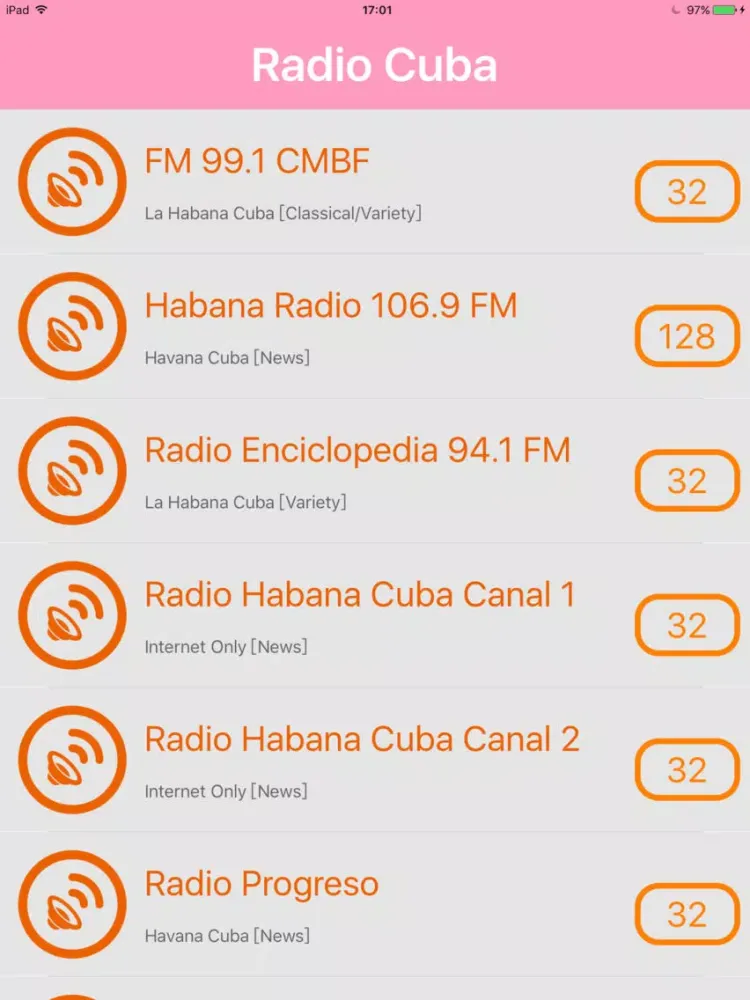This screenshot has width=750, height=1000.
Task: Select the Radio Enciclopedia 94.1 FM station name
Action: pos(357,450)
